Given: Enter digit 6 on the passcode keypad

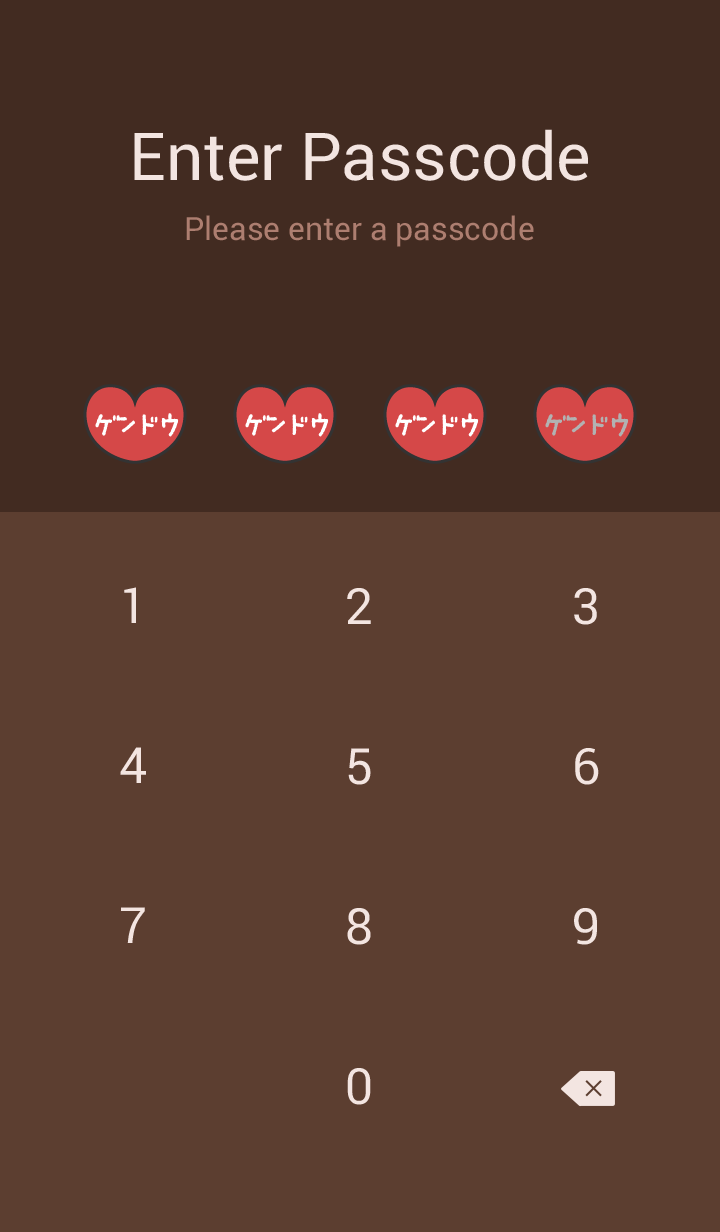Looking at the screenshot, I should (x=586, y=767).
